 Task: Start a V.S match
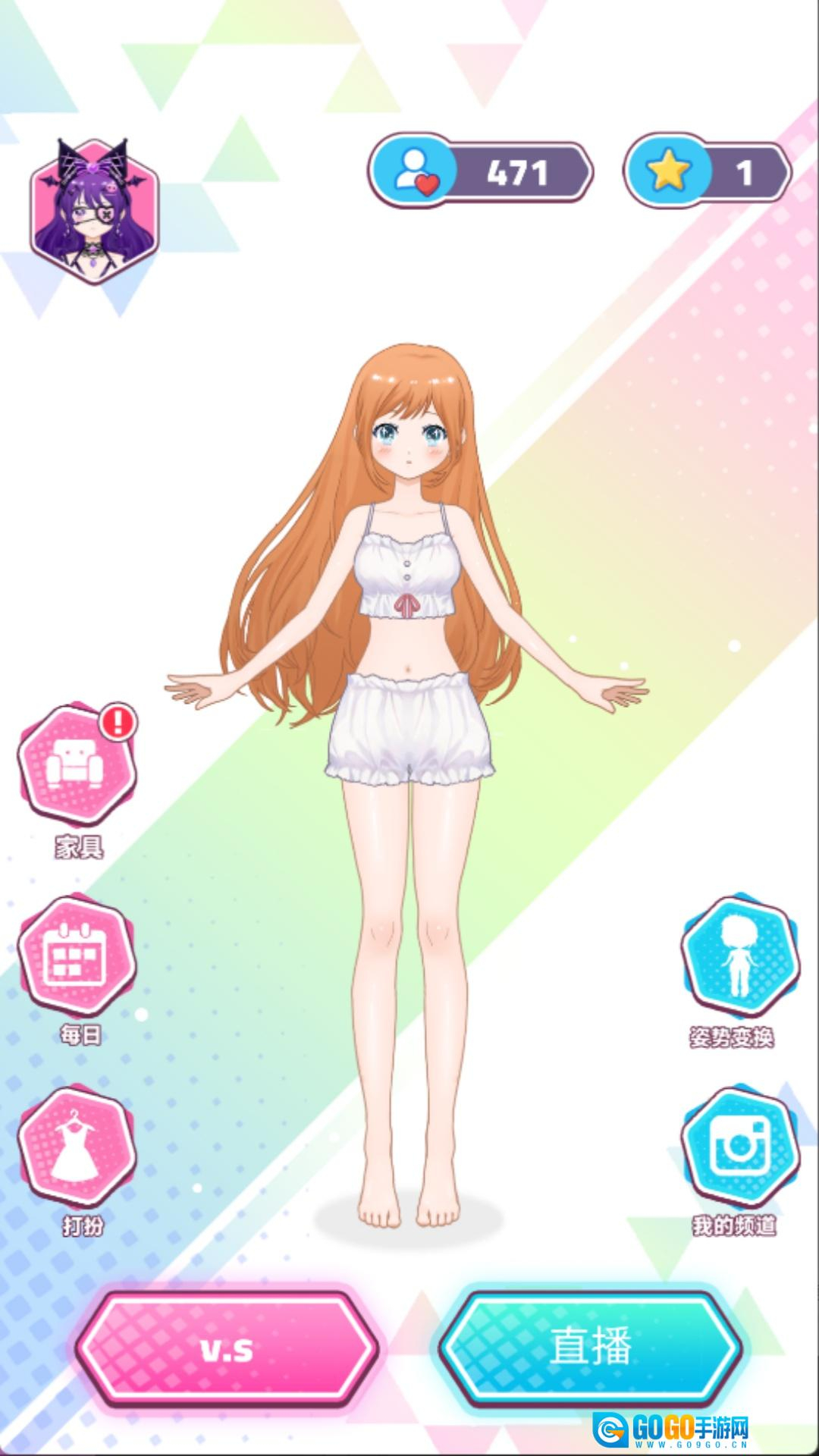point(227,1348)
